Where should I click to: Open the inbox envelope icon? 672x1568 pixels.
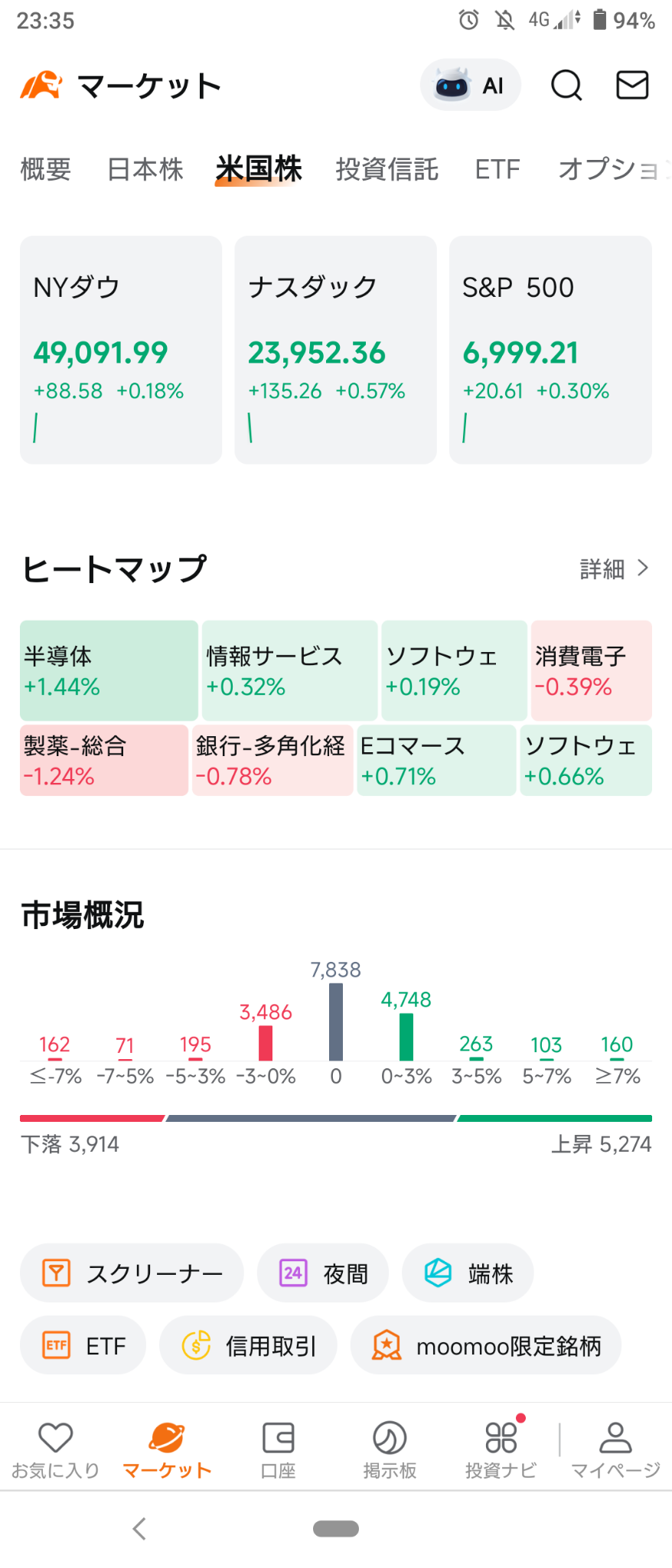pos(632,85)
